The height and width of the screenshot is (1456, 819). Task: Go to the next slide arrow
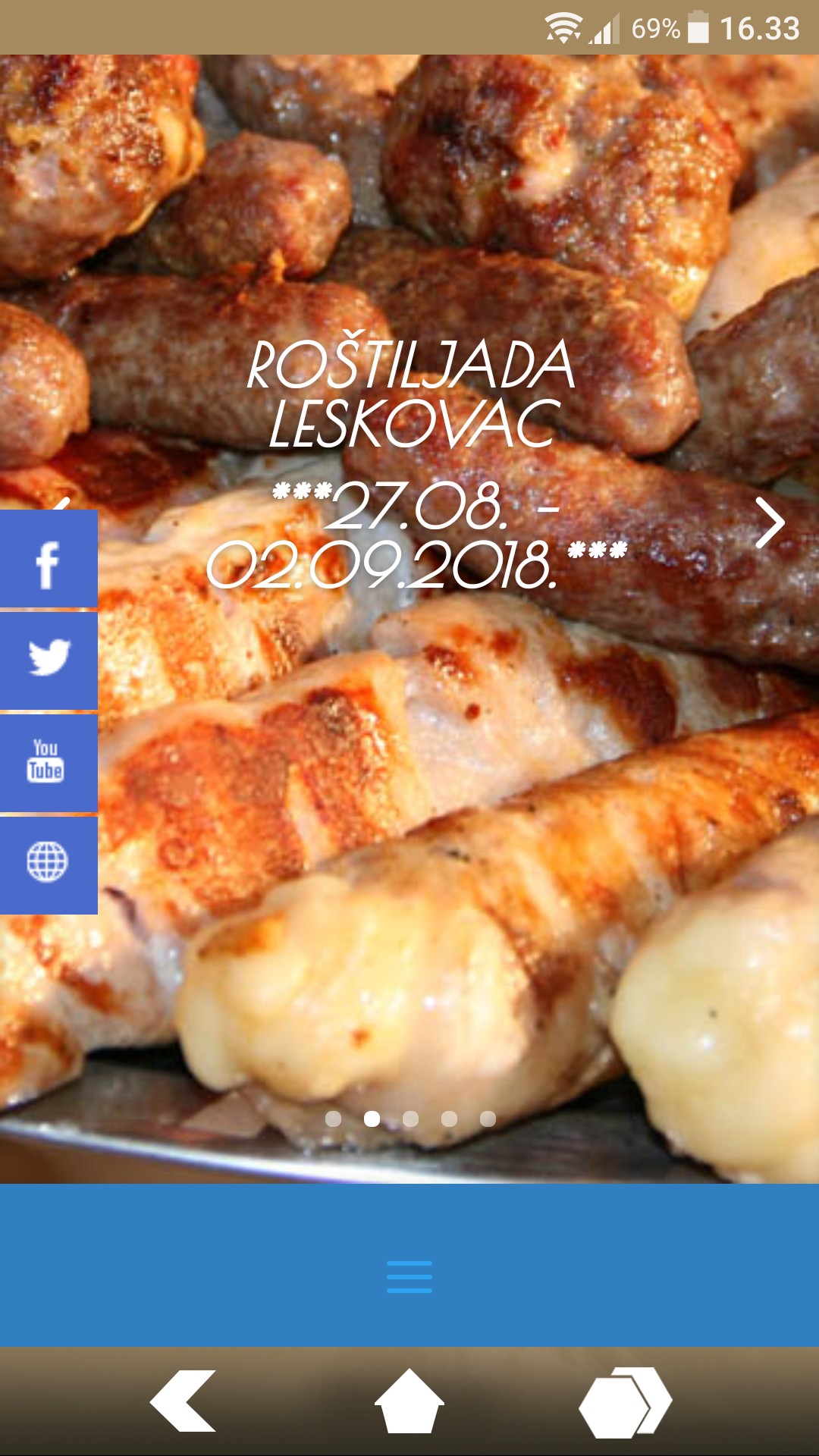point(770,522)
